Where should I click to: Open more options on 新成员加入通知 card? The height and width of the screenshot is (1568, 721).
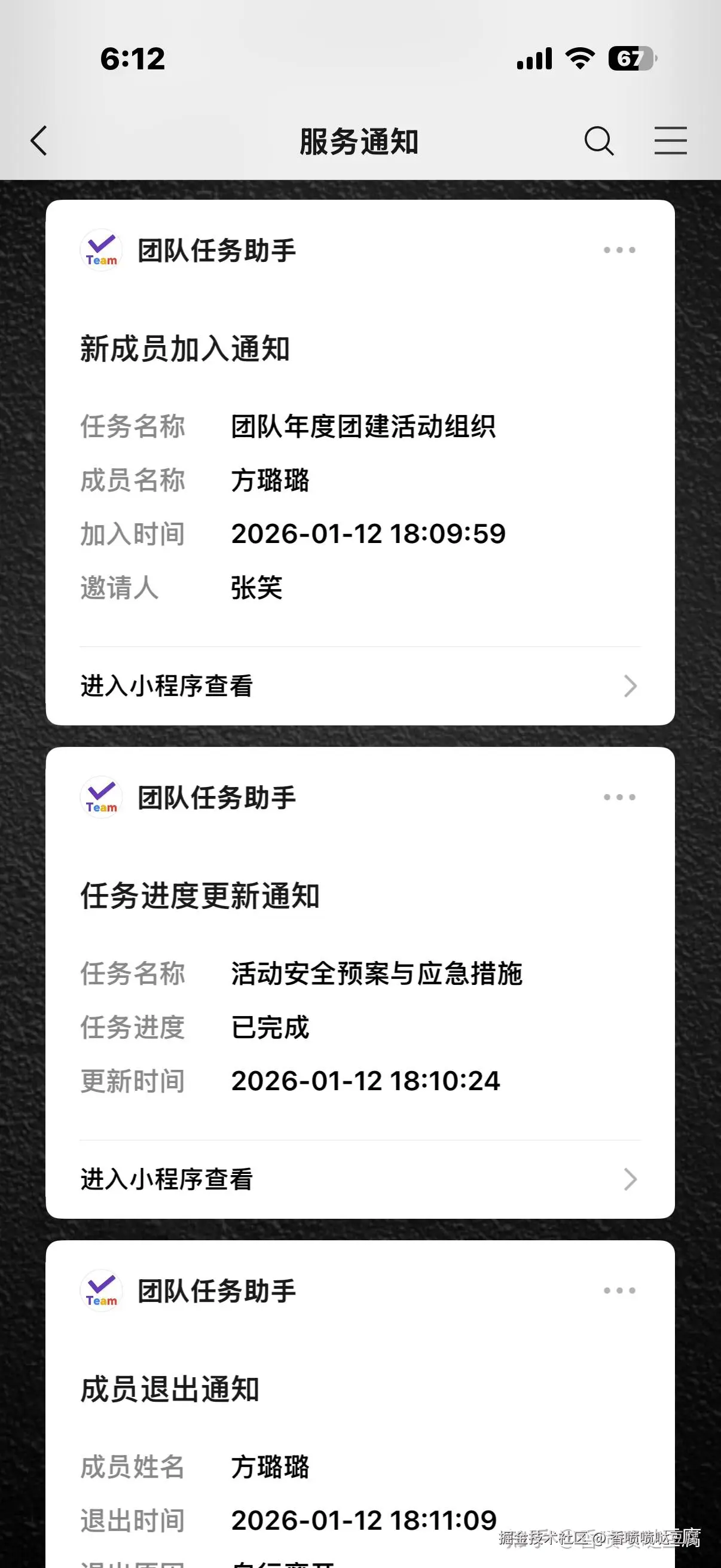619,250
